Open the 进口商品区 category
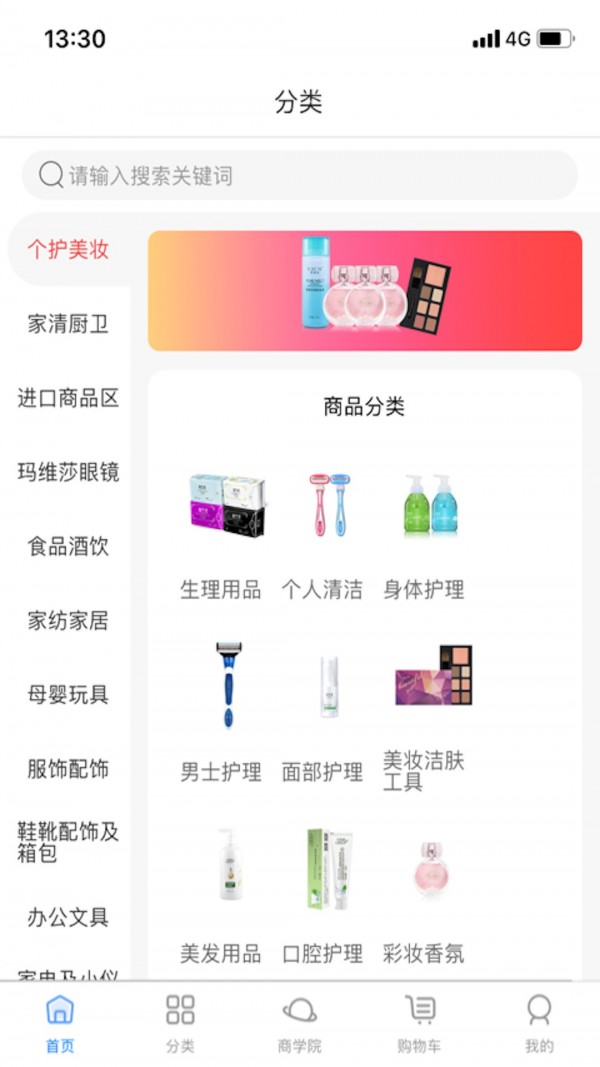600x1067 pixels. 68,398
